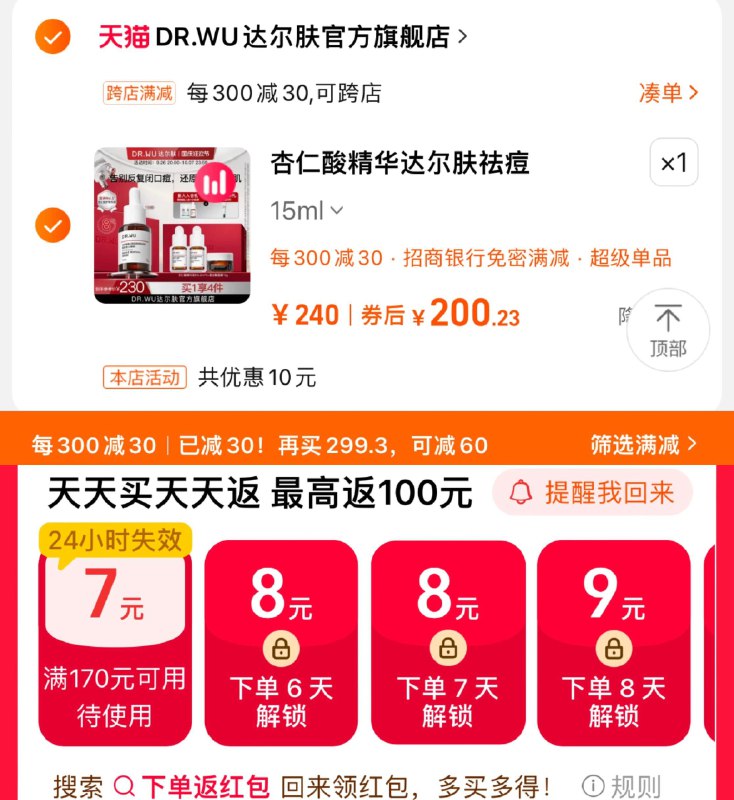The image size is (734, 800).
Task: Click the 顶部 back-to-top circle button
Action: 667,328
